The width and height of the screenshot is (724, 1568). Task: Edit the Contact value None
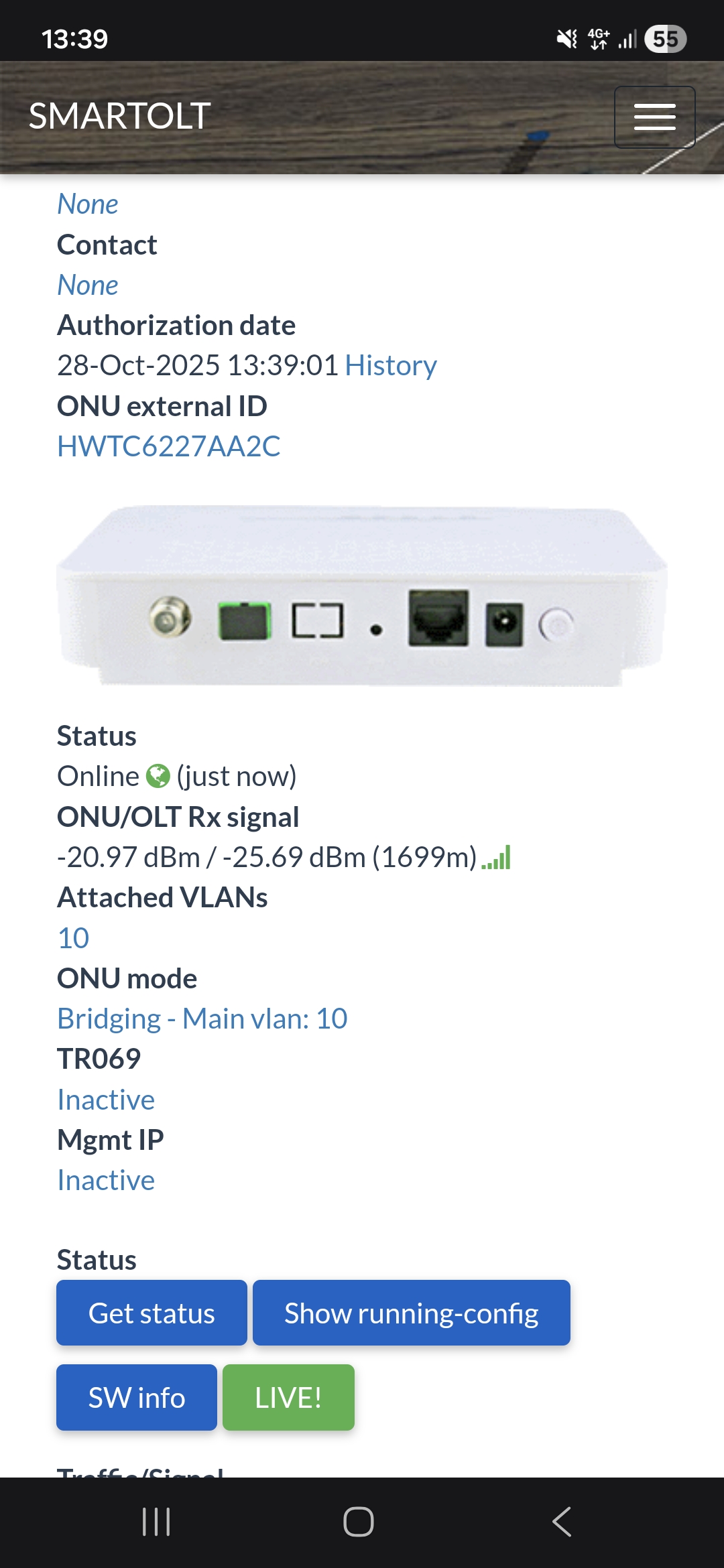coord(88,285)
